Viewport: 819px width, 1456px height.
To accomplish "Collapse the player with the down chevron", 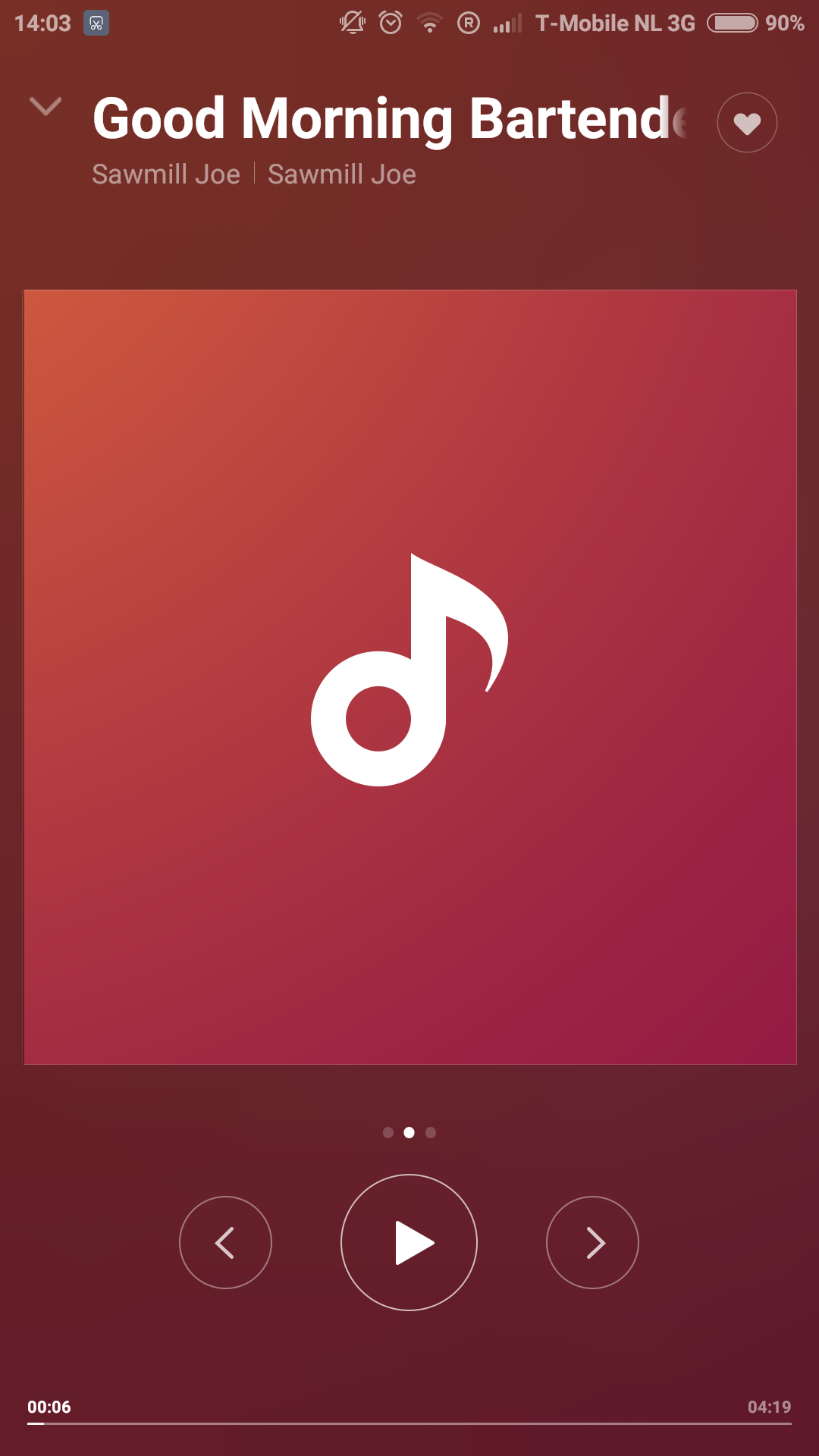I will tap(45, 106).
